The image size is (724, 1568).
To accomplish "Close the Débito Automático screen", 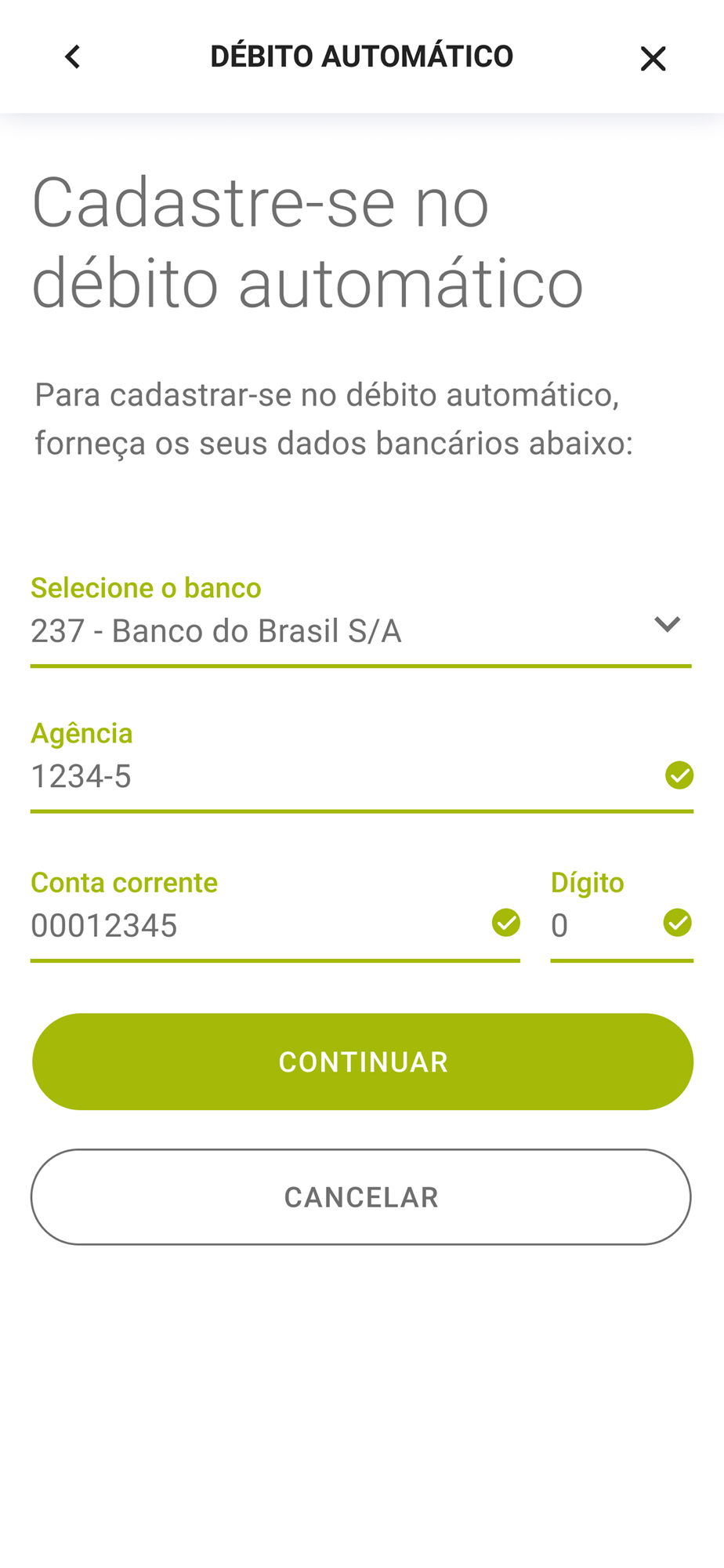I will click(x=653, y=58).
